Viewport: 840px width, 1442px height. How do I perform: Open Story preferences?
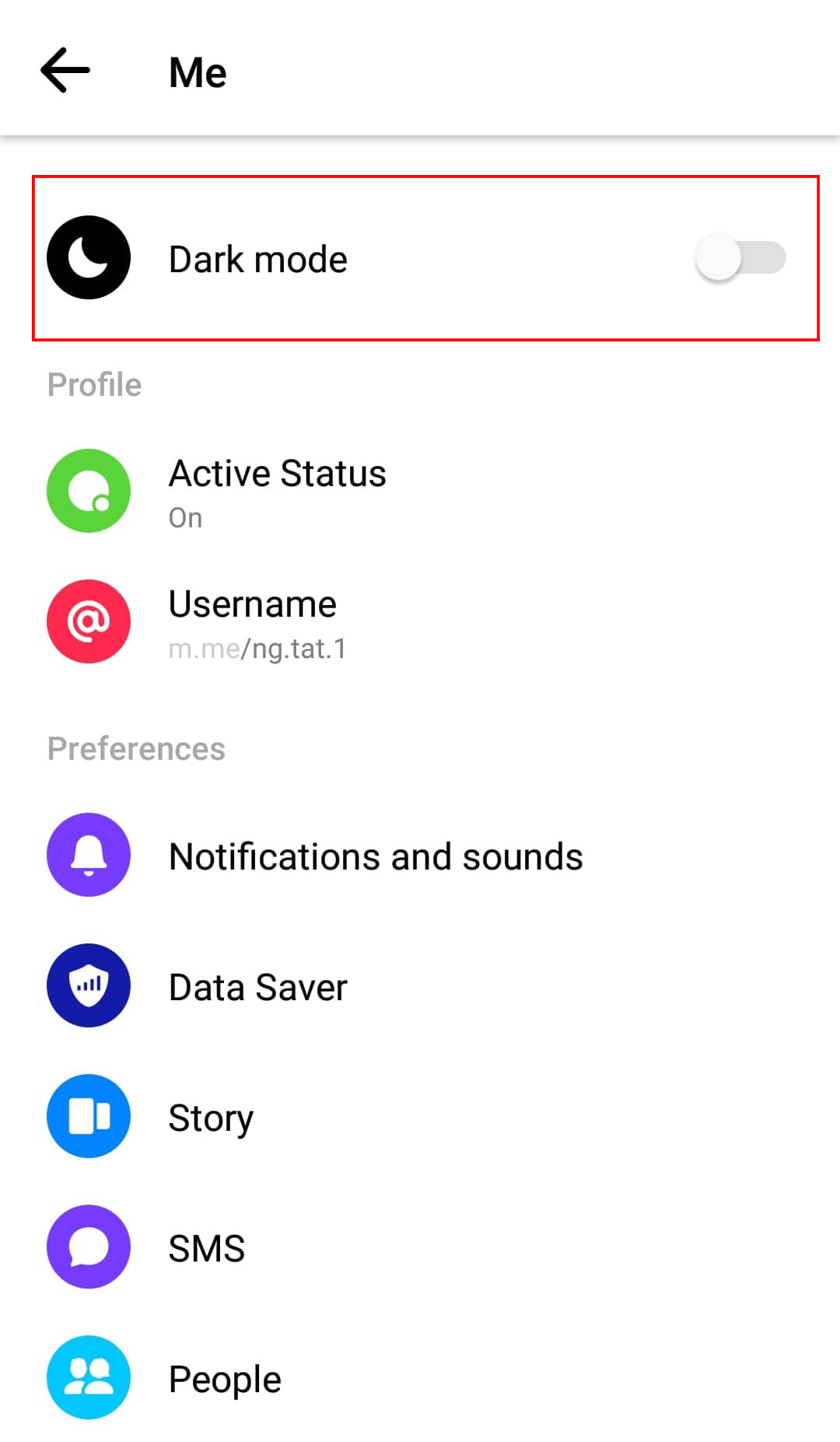click(x=420, y=1117)
